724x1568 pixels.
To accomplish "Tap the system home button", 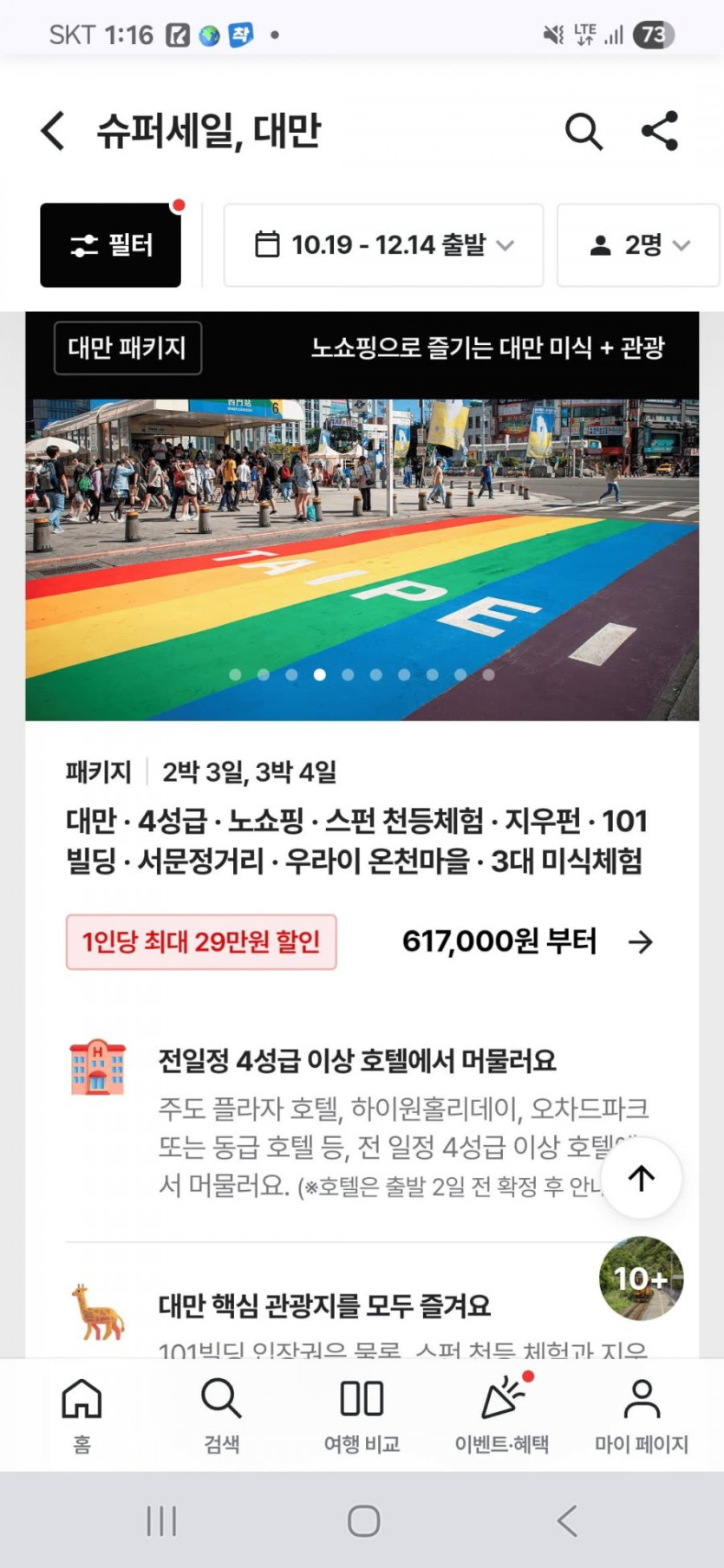I will (363, 1520).
